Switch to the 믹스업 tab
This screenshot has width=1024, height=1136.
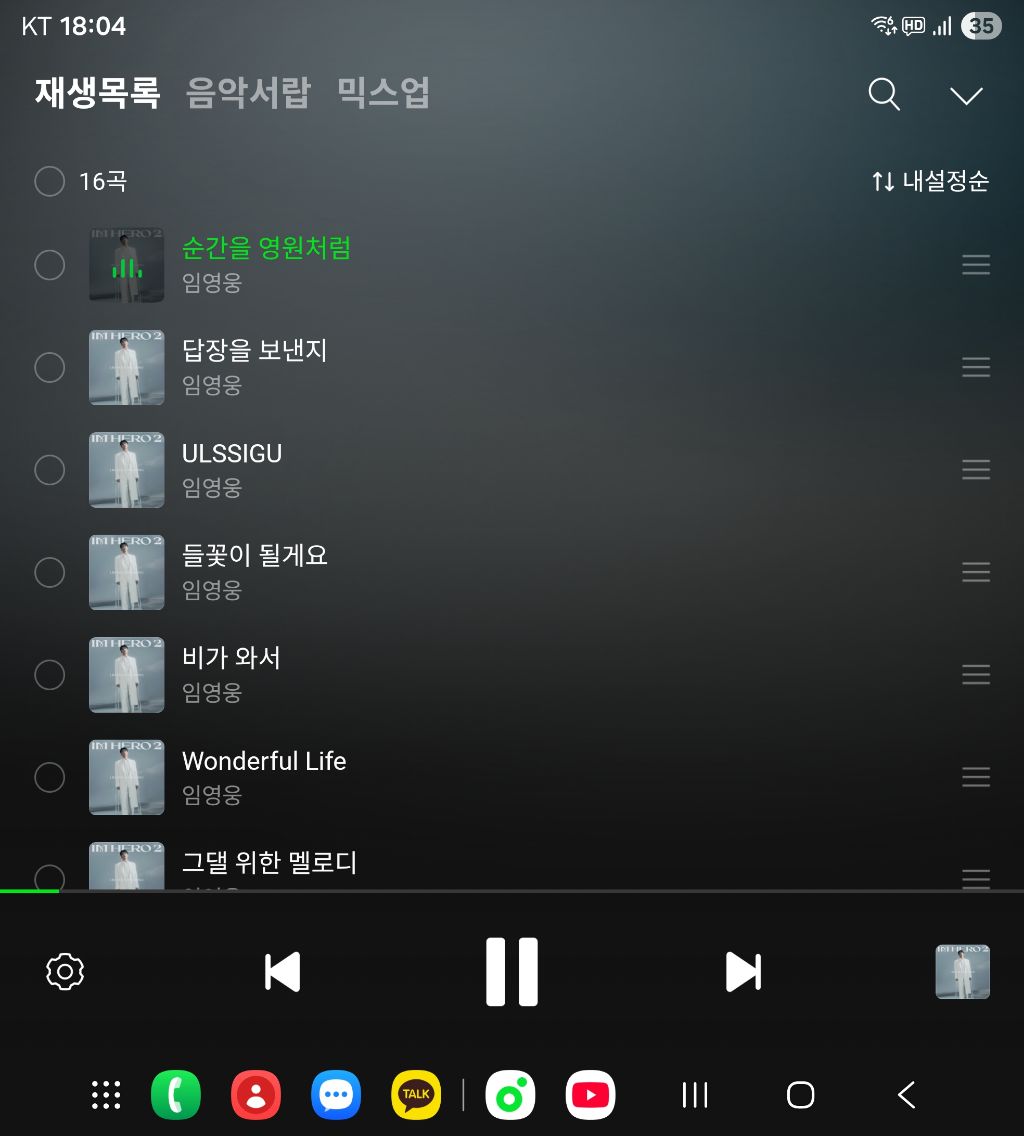tap(383, 93)
